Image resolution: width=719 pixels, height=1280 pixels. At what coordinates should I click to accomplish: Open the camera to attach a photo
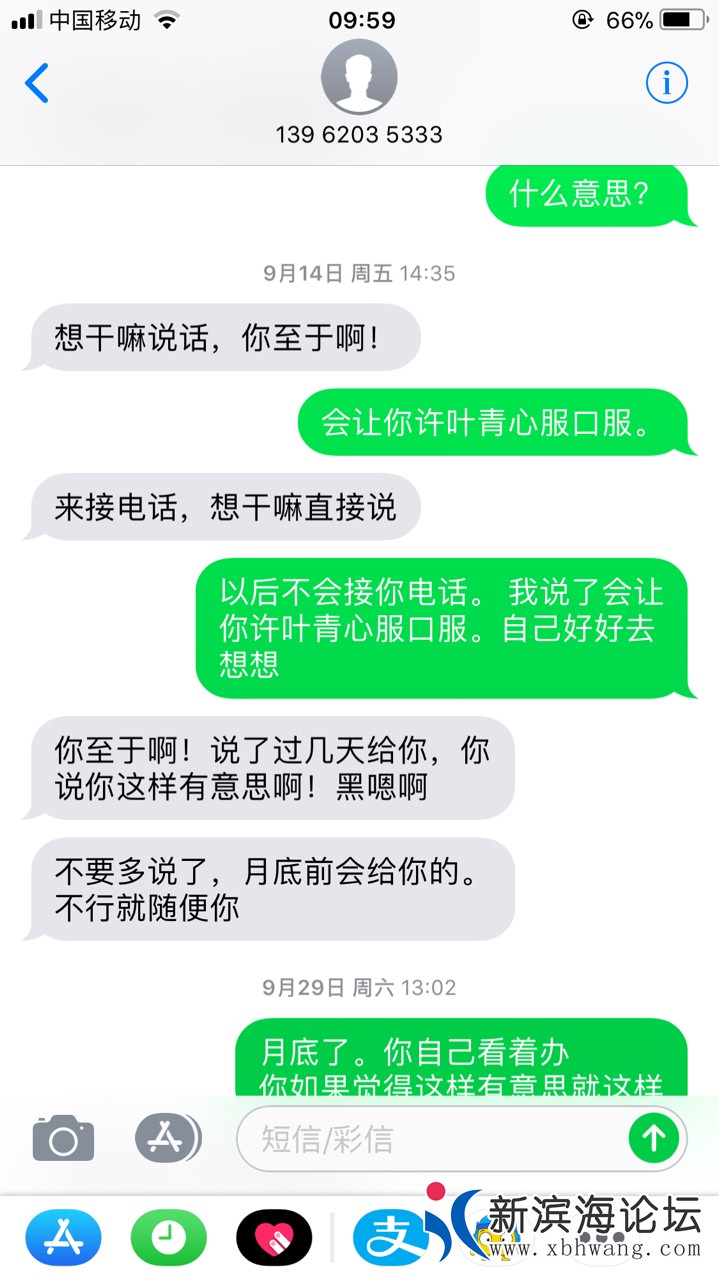(63, 1138)
